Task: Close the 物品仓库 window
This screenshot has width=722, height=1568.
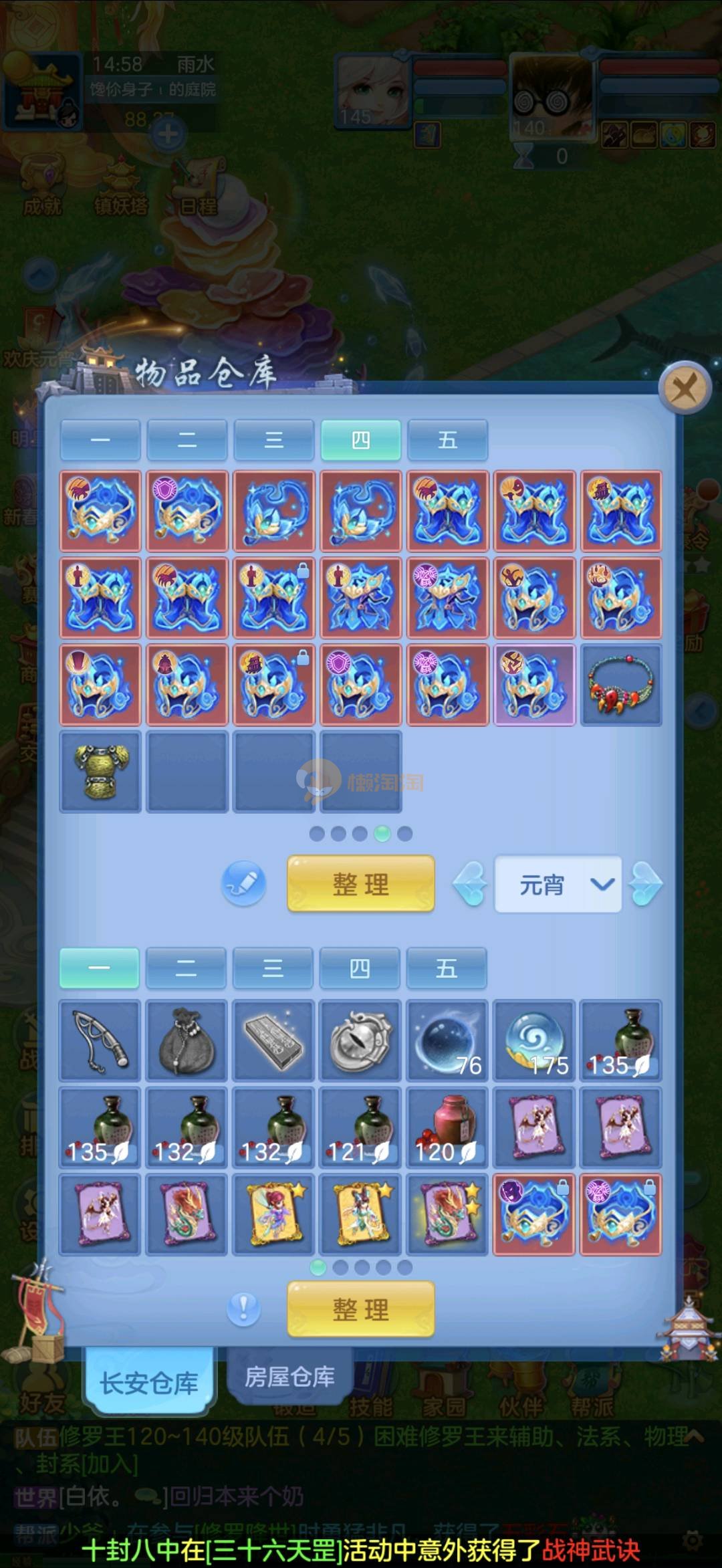Action: 684,387
